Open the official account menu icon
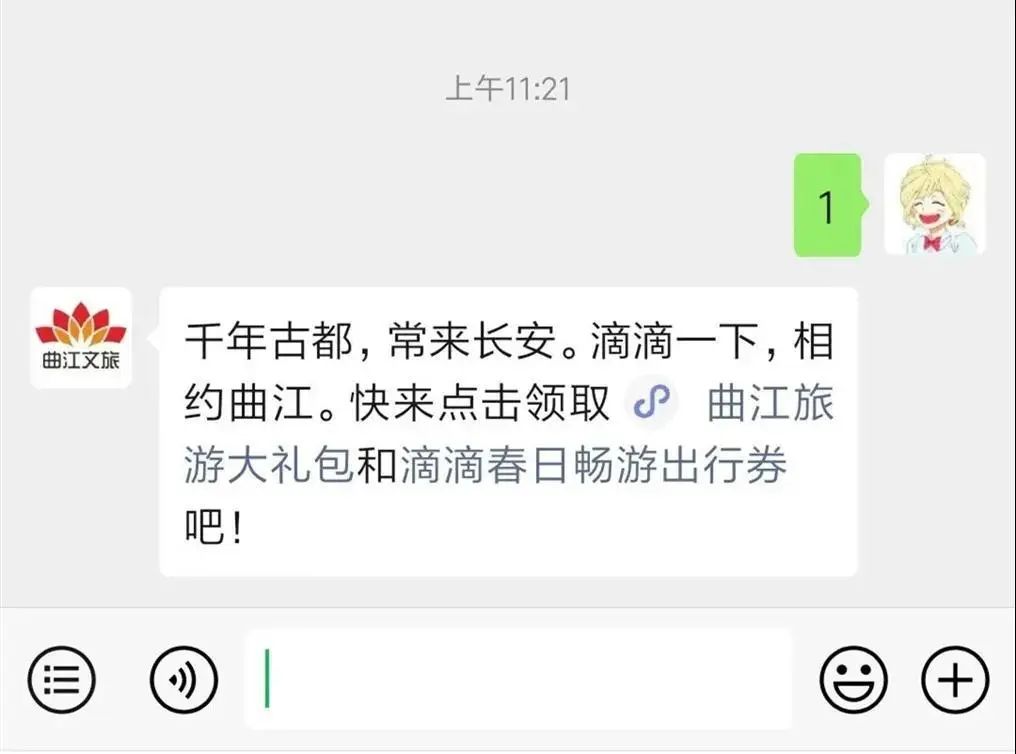This screenshot has height=754, width=1016. 62,680
